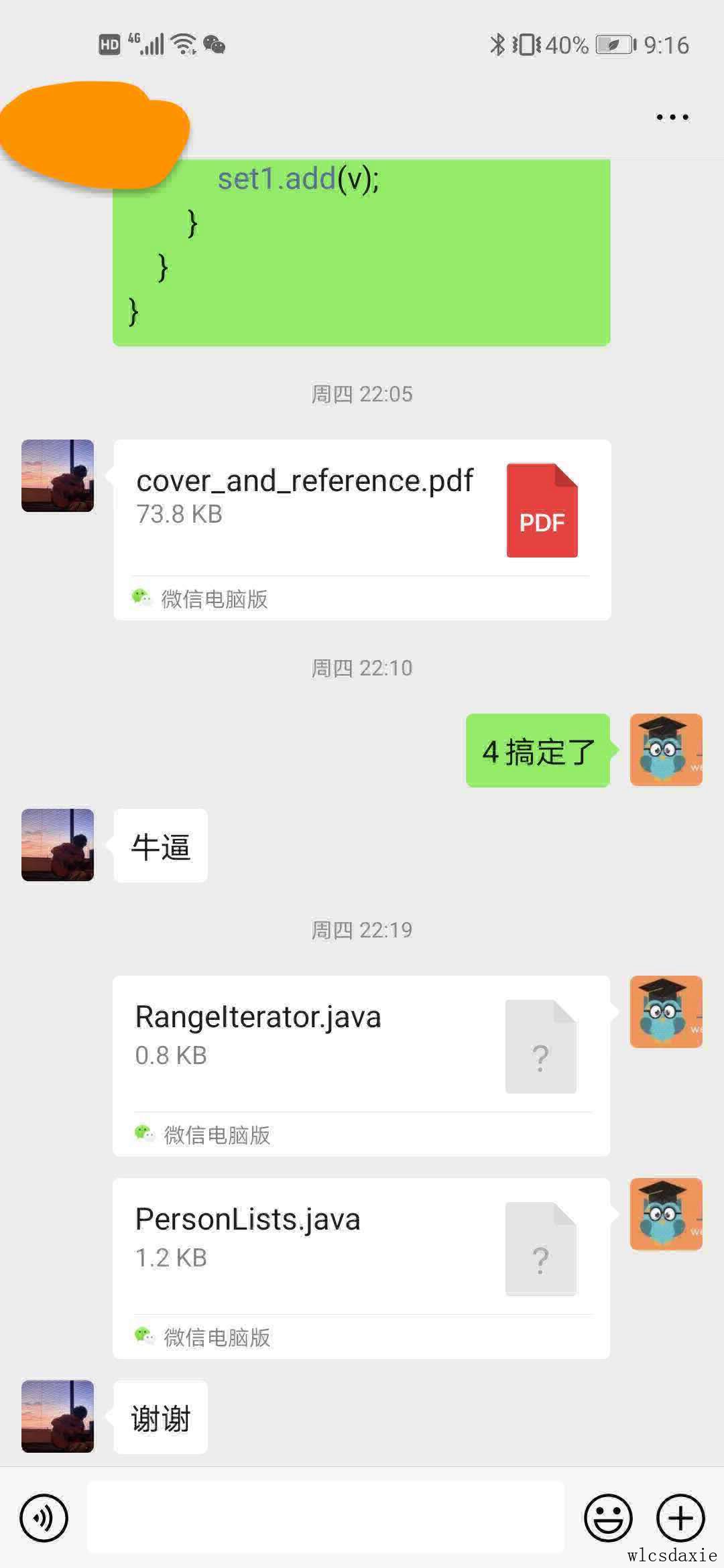Open the plus attachment menu
This screenshot has height=1568, width=724.
coord(680,1517)
